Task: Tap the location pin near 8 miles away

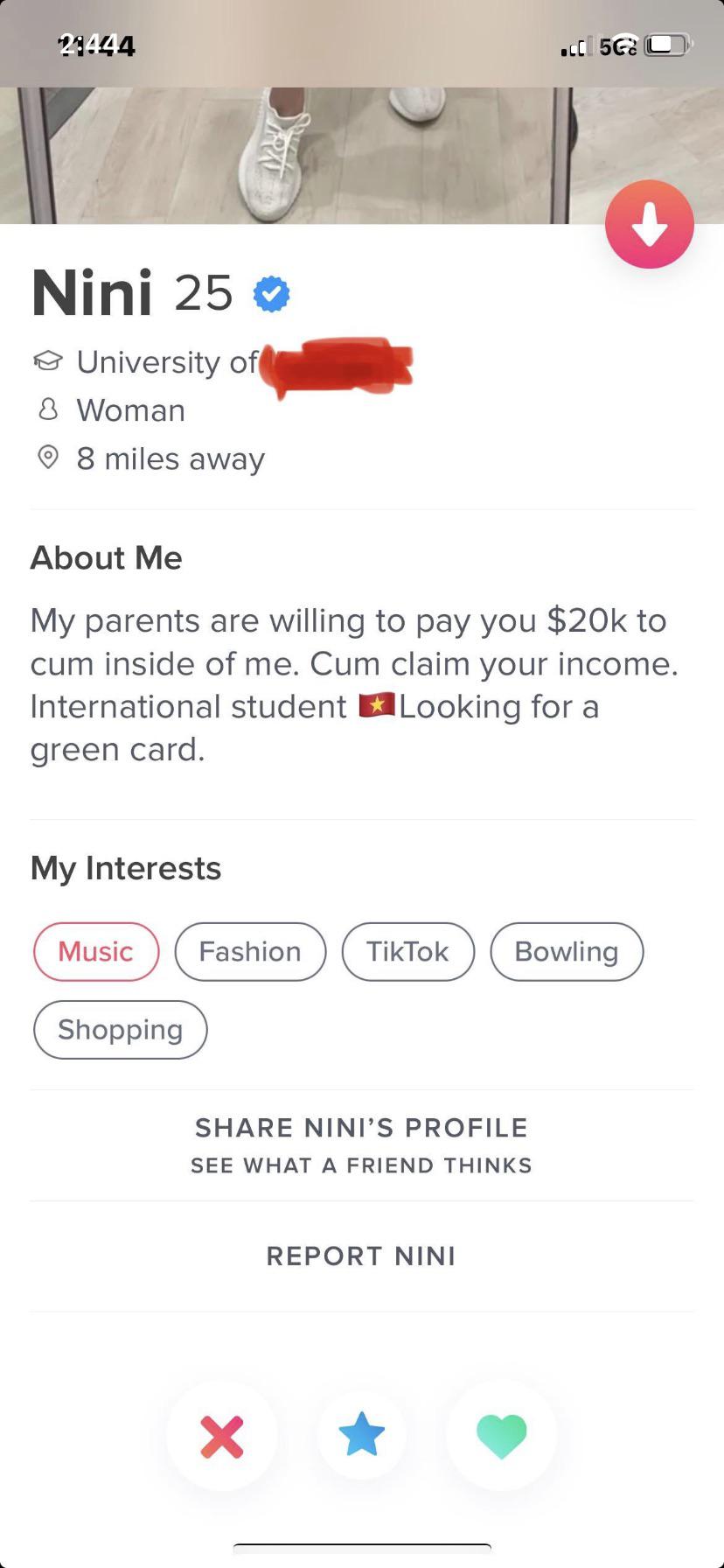Action: [48, 458]
